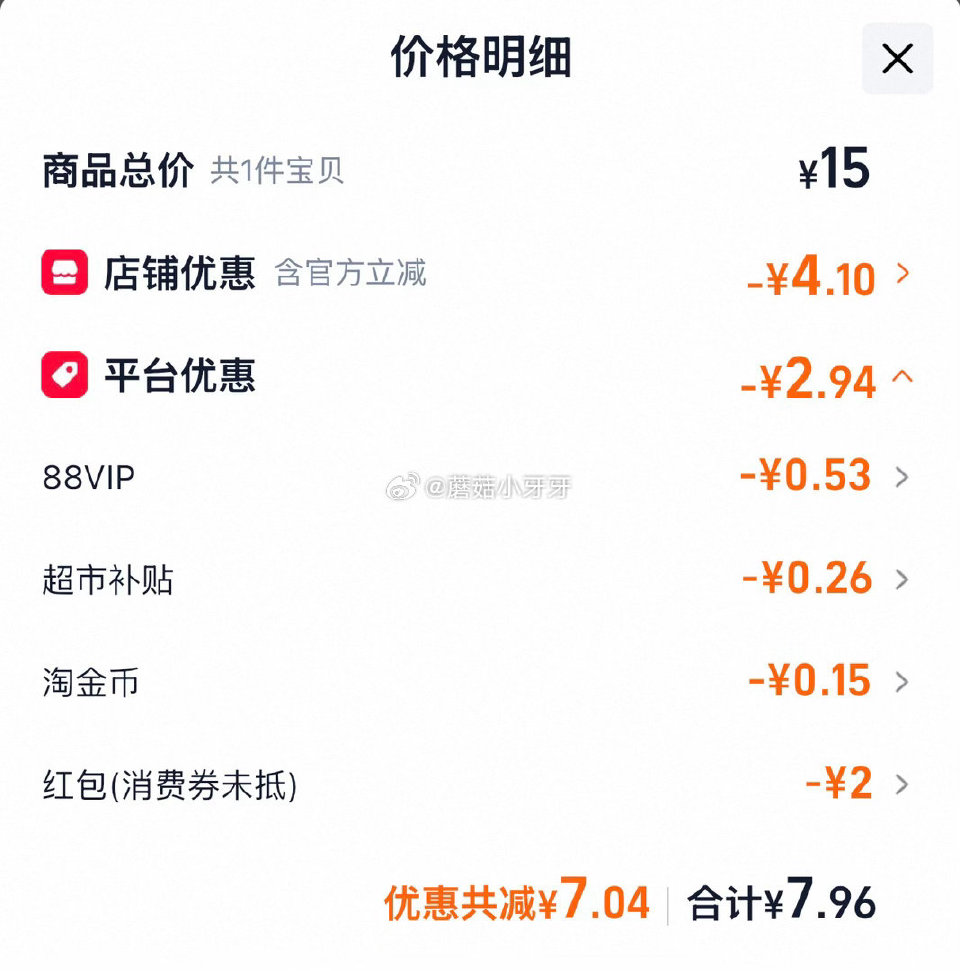Click the 价格明细 popup title

480,57
